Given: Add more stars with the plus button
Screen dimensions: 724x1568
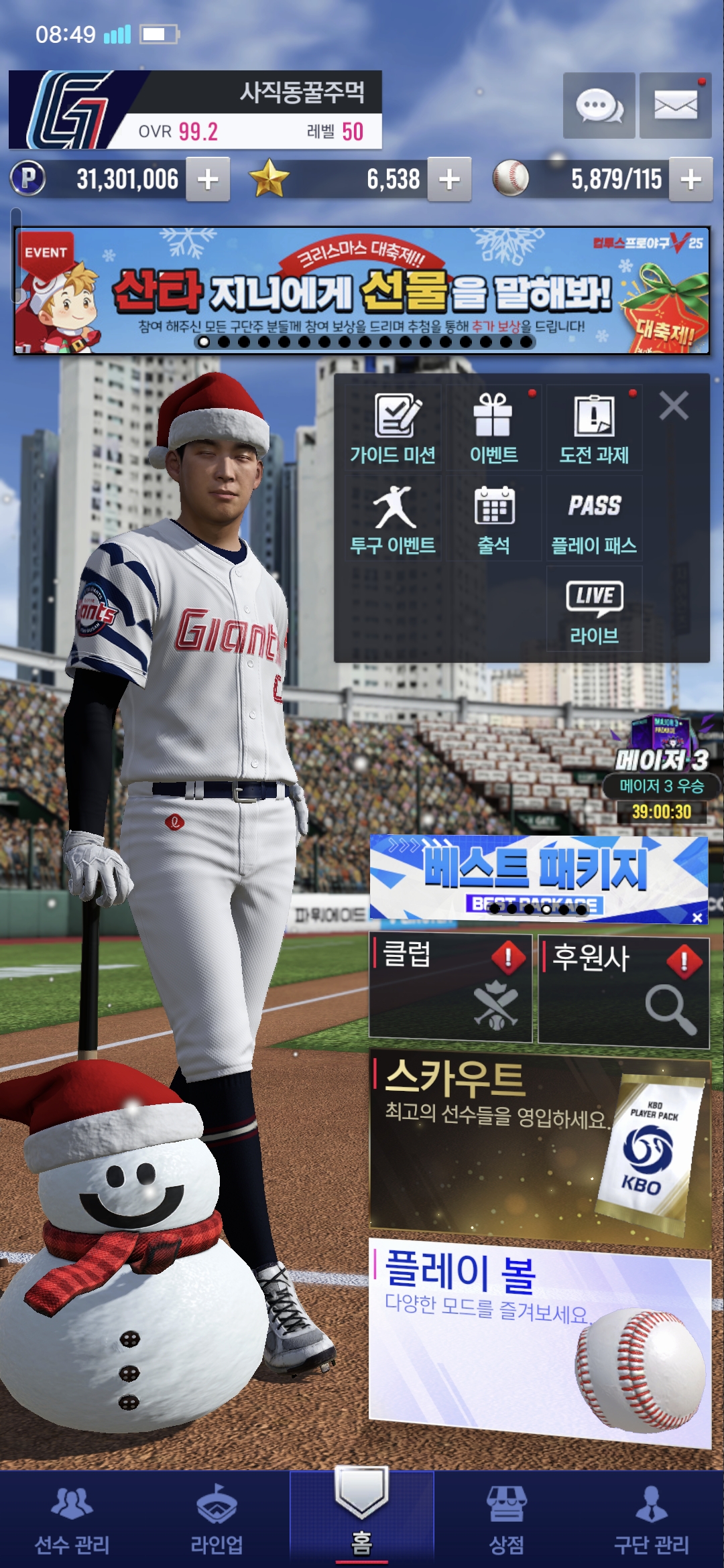Looking at the screenshot, I should tap(449, 180).
